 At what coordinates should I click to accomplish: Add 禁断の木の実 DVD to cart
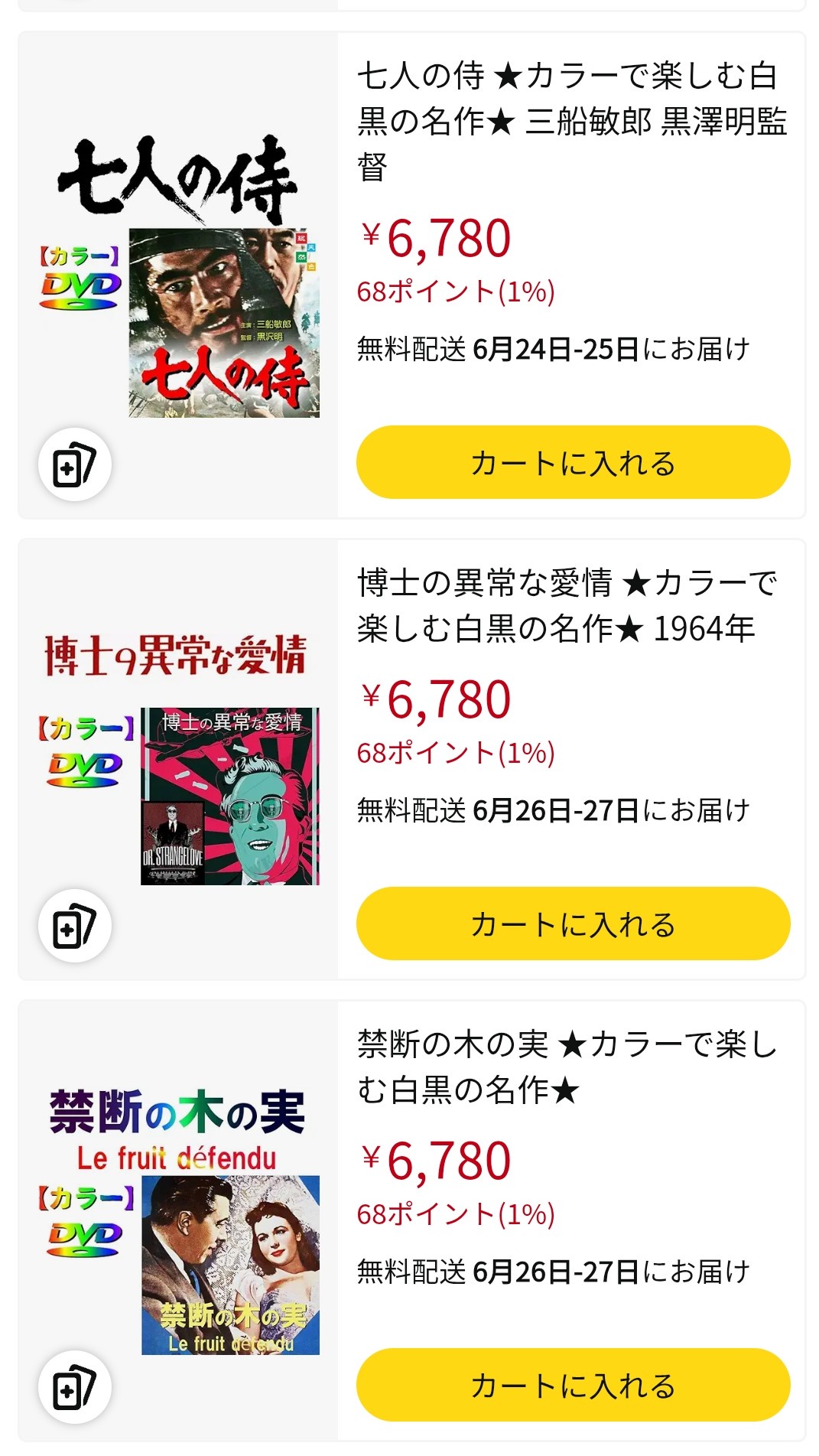click(x=573, y=1386)
